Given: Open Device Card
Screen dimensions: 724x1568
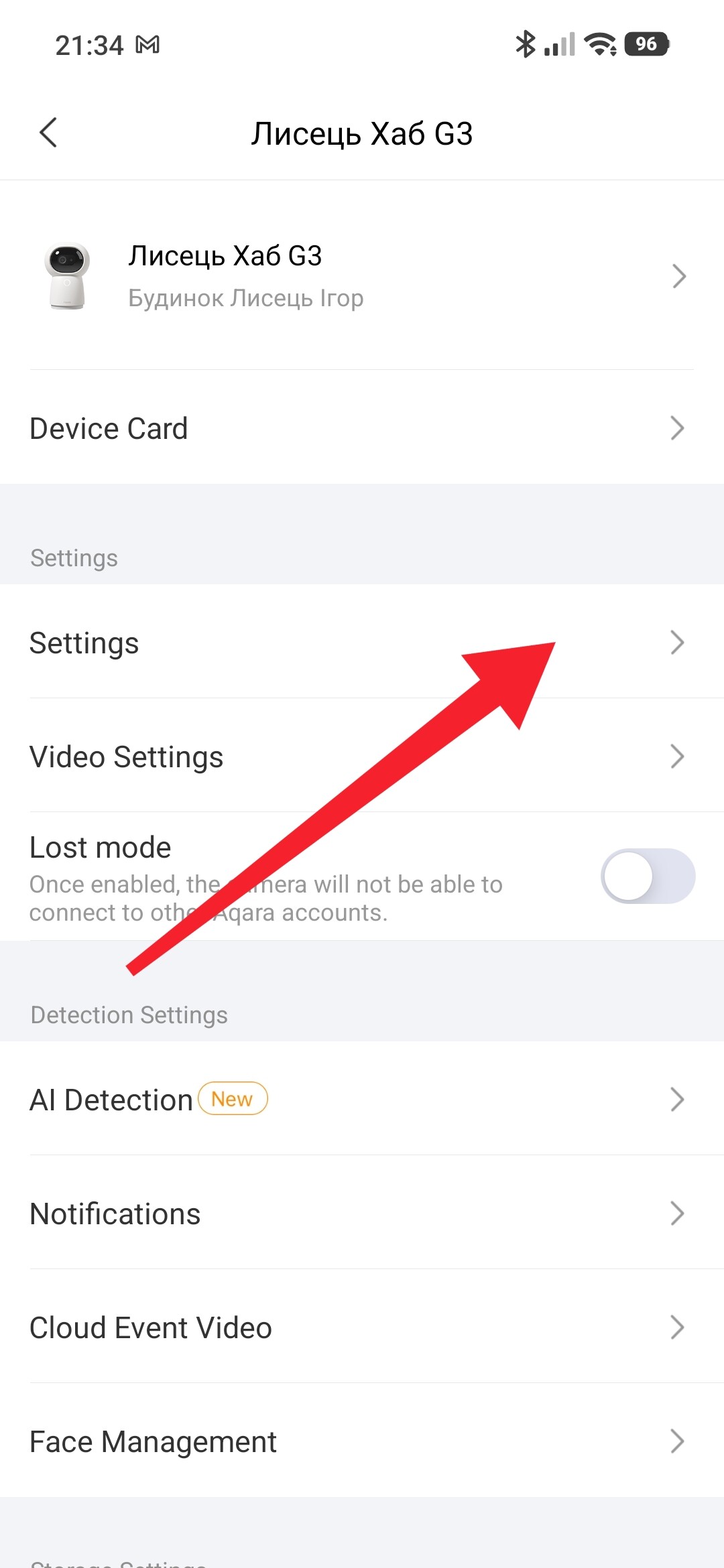Looking at the screenshot, I should (362, 429).
